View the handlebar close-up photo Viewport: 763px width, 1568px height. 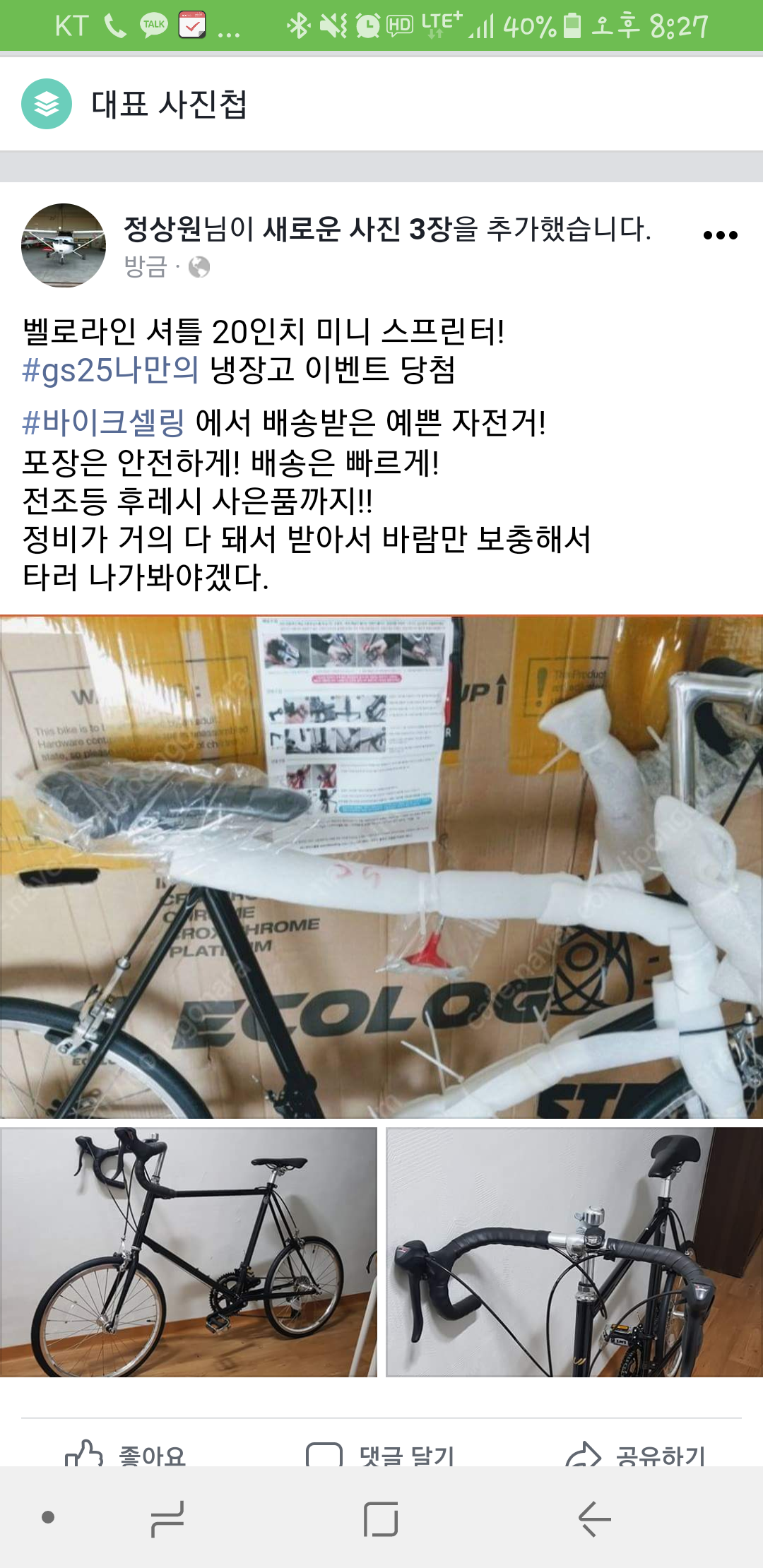[574, 1252]
